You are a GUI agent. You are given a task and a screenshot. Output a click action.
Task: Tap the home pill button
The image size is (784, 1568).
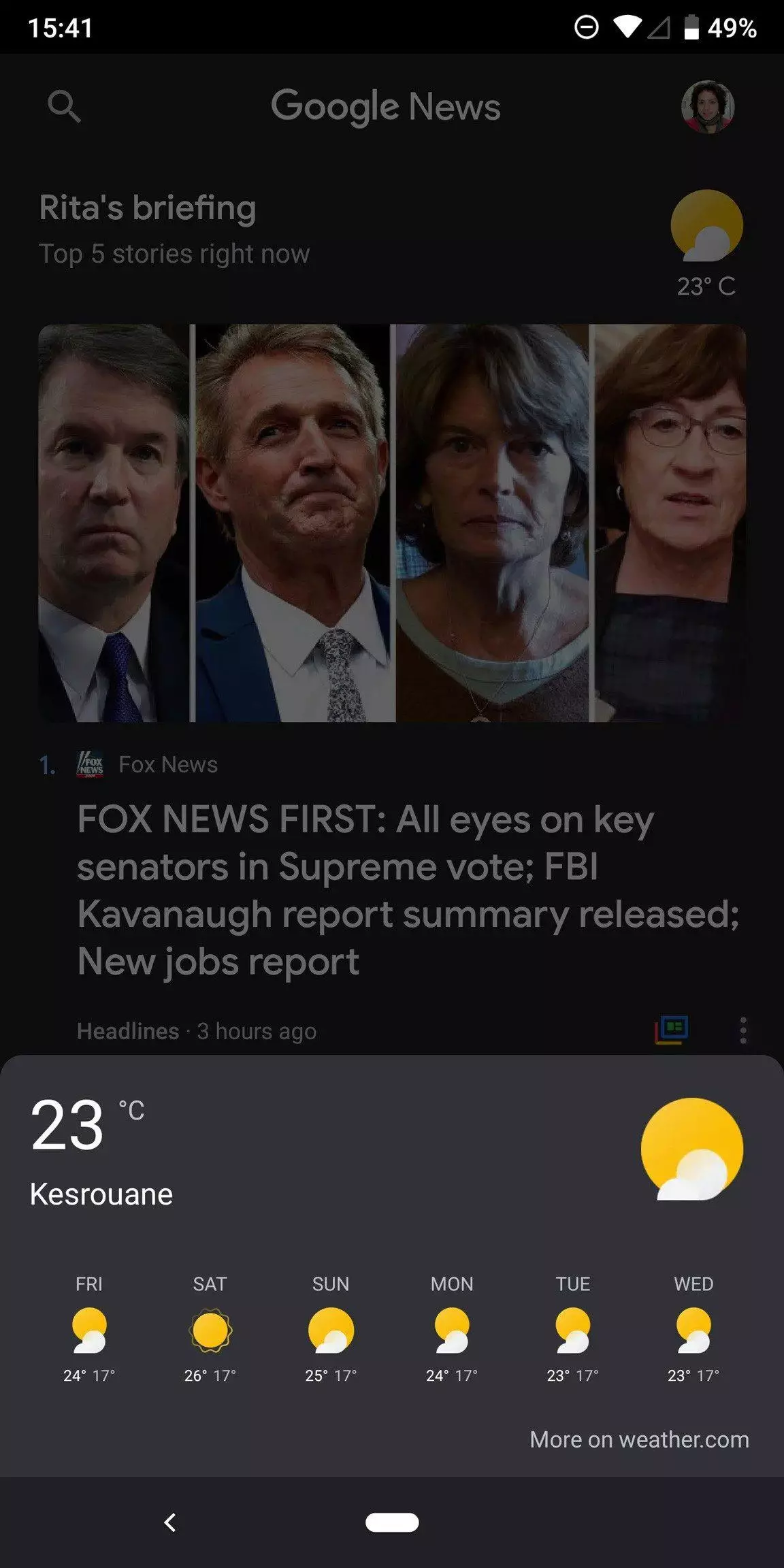pyautogui.click(x=392, y=1522)
